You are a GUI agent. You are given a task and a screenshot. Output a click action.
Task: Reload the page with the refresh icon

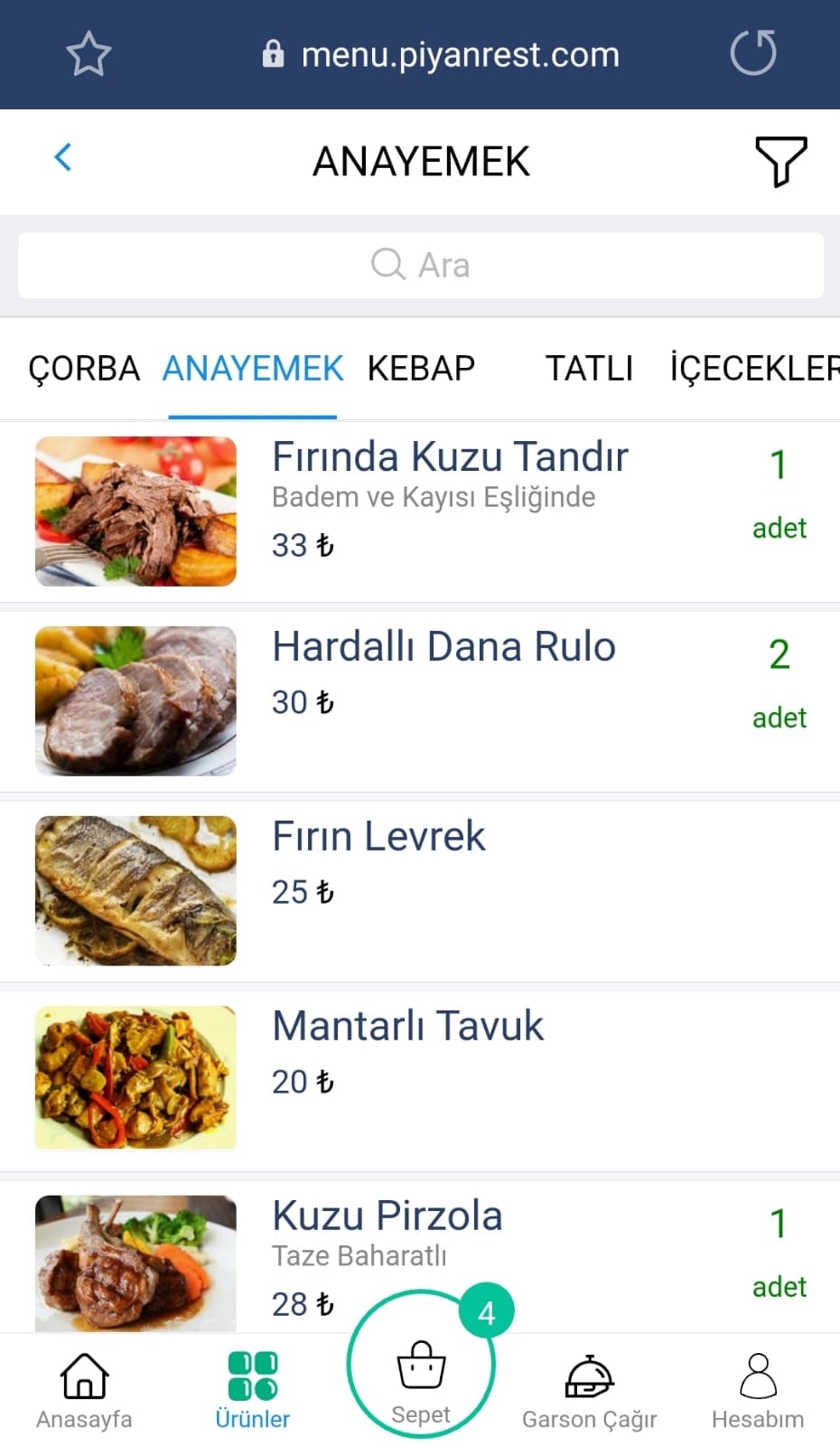pos(752,54)
